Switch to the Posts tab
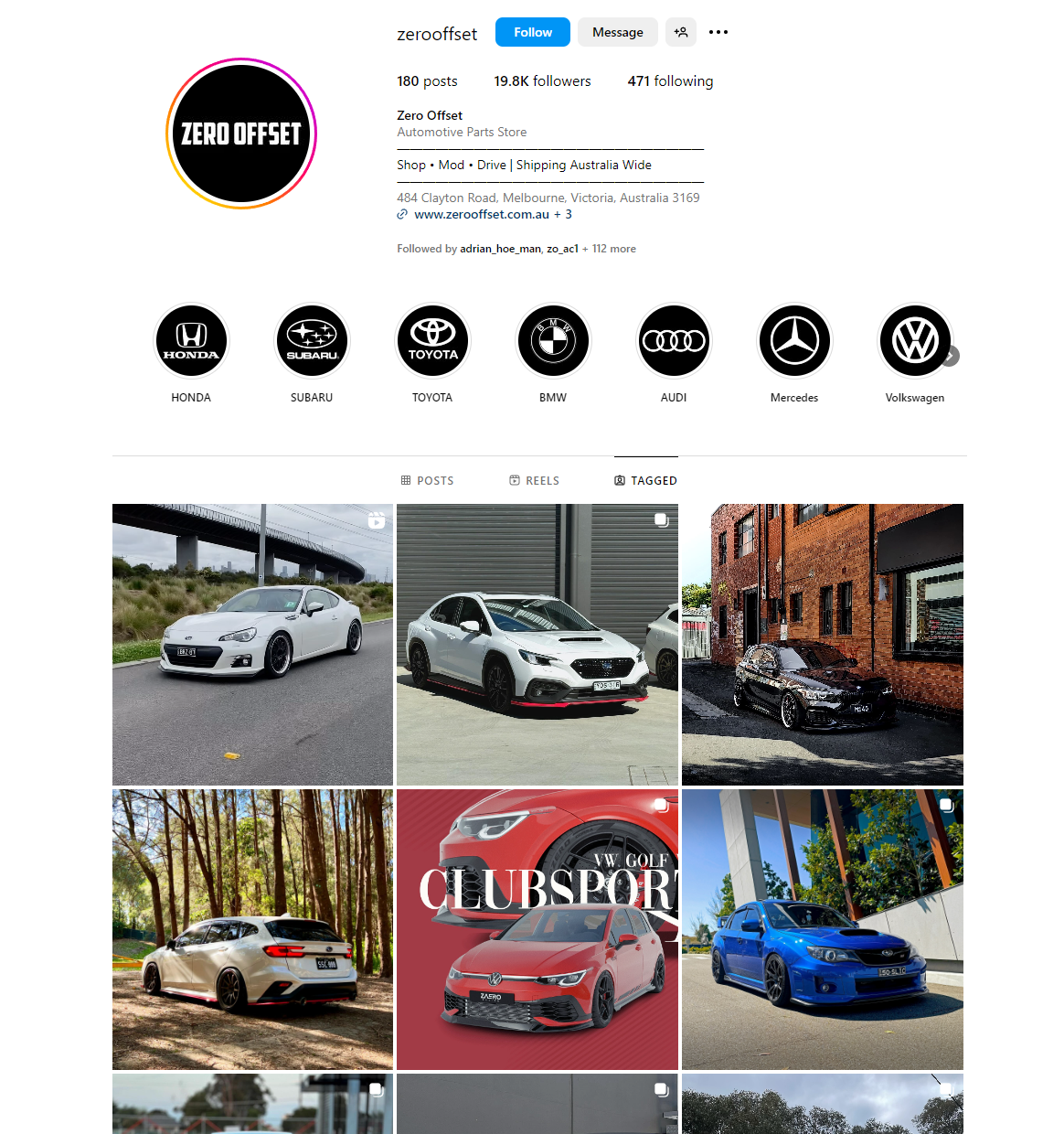Image resolution: width=1064 pixels, height=1134 pixels. pos(427,480)
